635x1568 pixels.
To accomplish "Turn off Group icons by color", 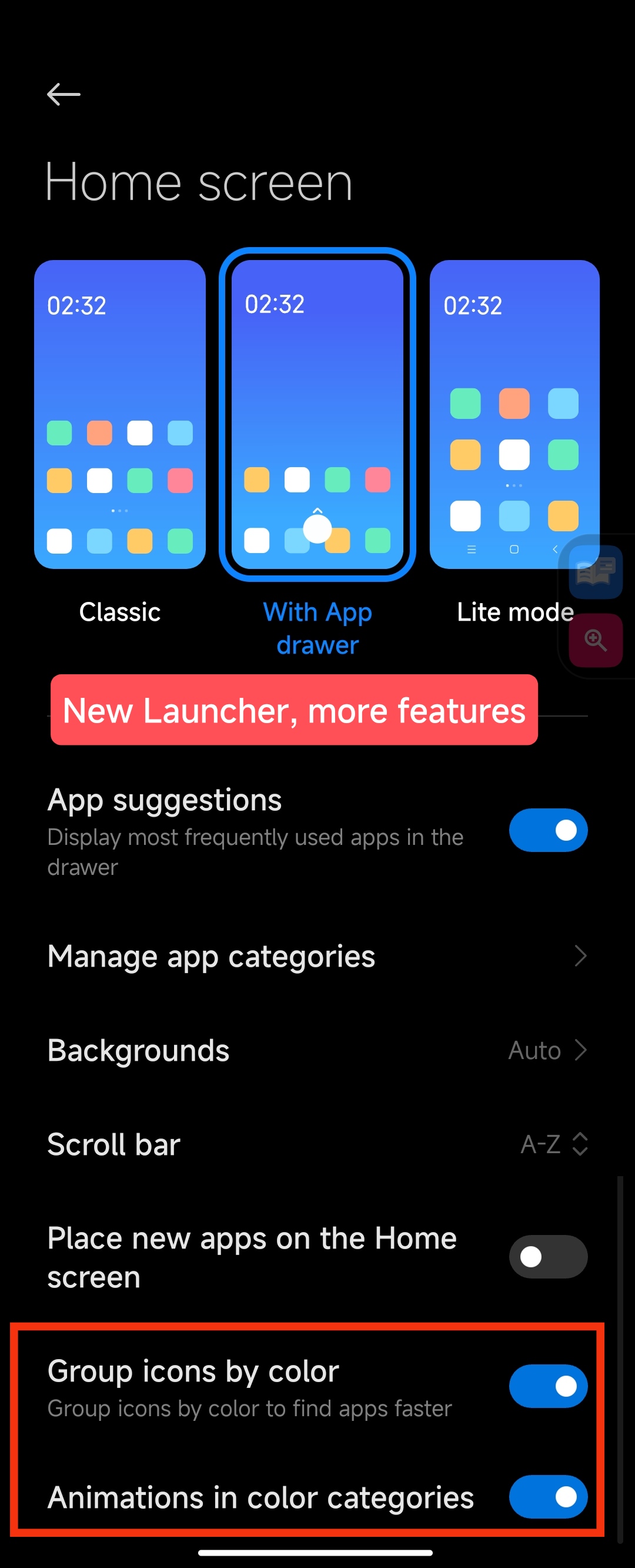I will pos(547,1387).
